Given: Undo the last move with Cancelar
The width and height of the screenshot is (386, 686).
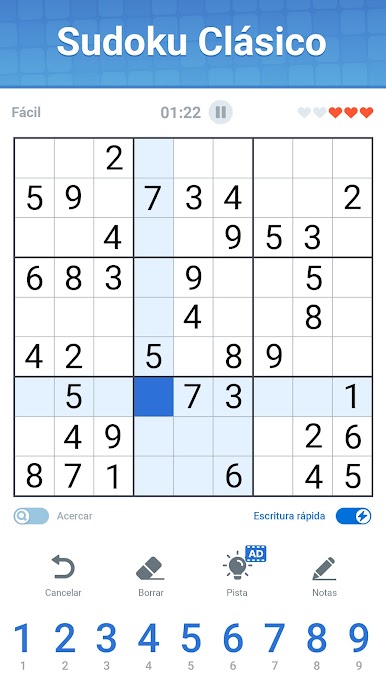Looking at the screenshot, I should 63,576.
